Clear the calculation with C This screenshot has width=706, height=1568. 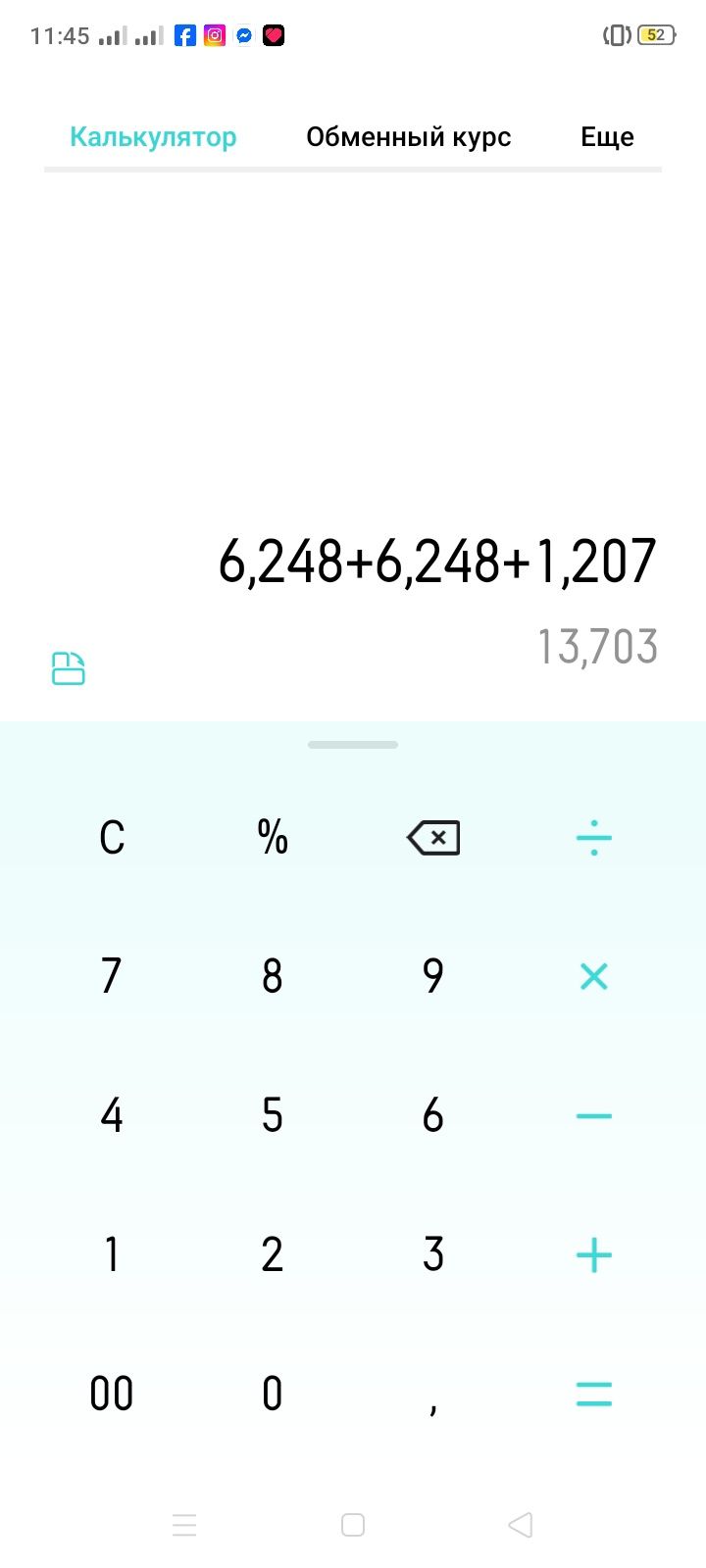pyautogui.click(x=112, y=838)
